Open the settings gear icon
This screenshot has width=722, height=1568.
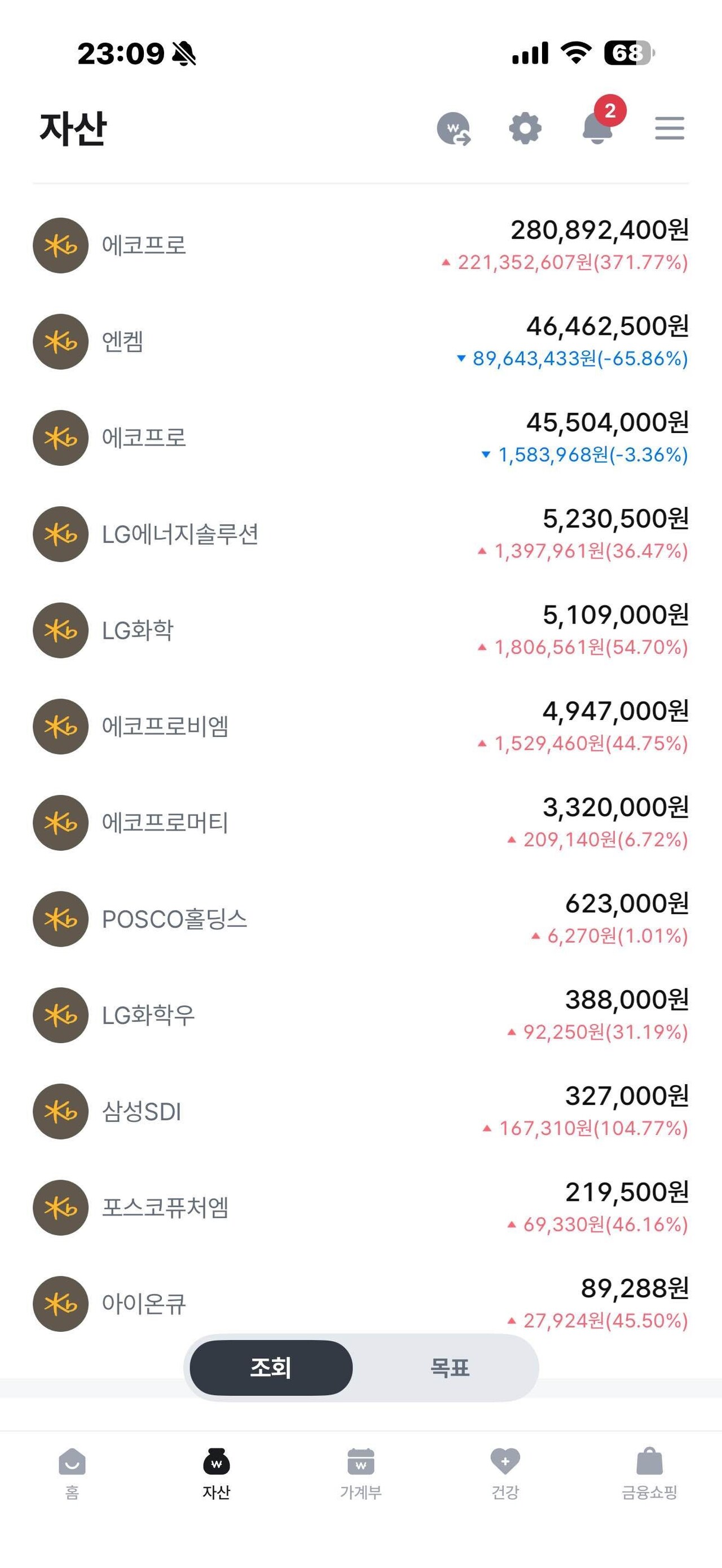525,129
